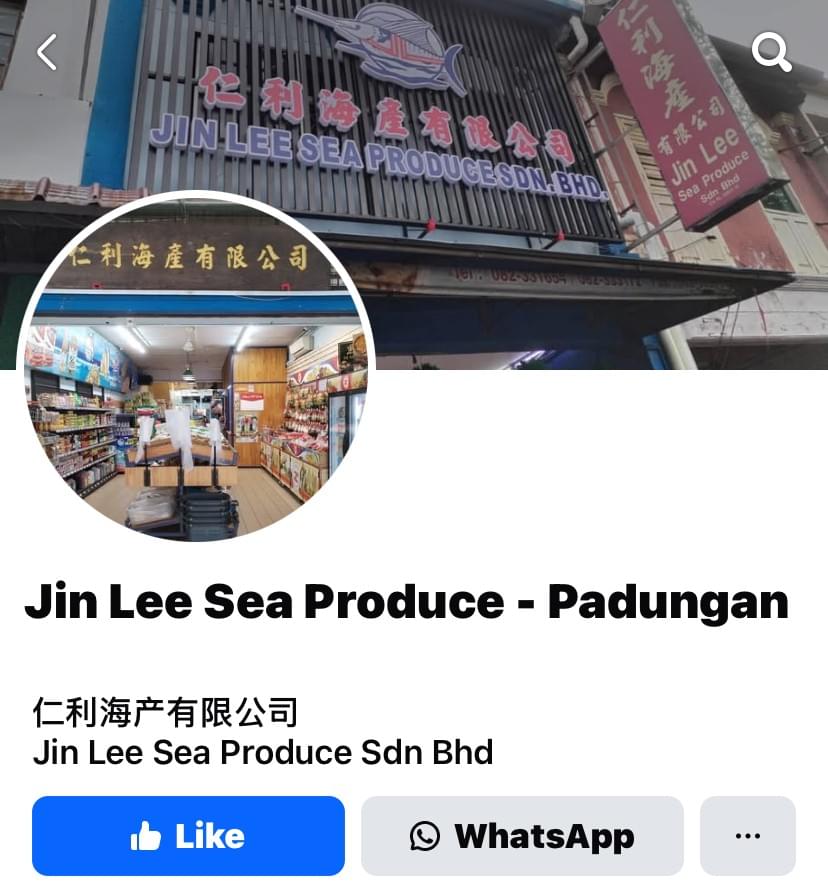
Task: Start a WhatsApp chat with the store
Action: 524,836
